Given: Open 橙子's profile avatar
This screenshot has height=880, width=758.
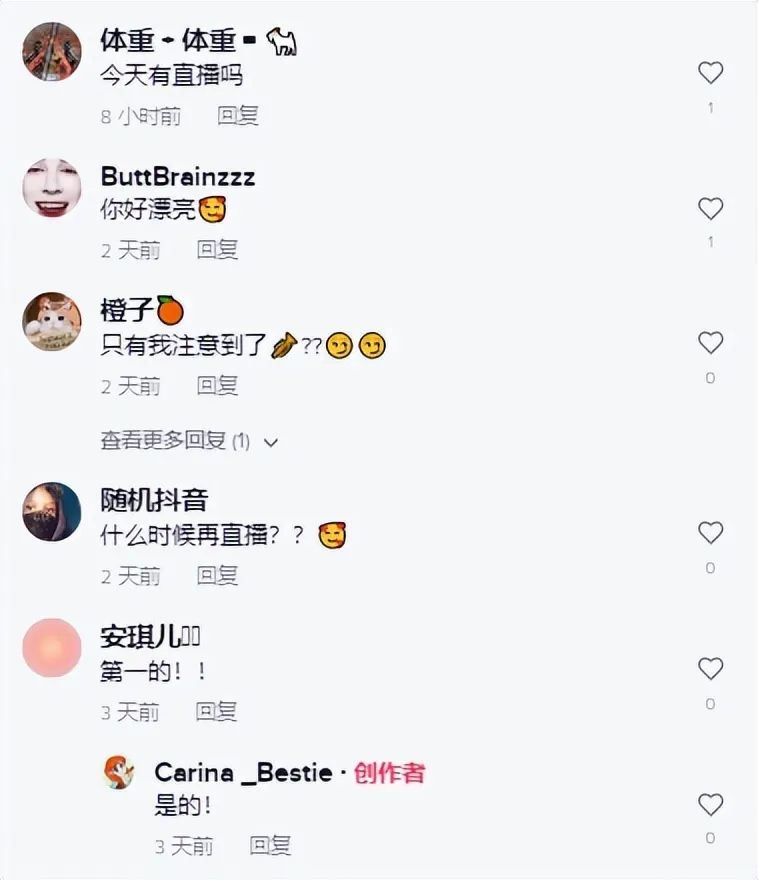Looking at the screenshot, I should pos(51,322).
